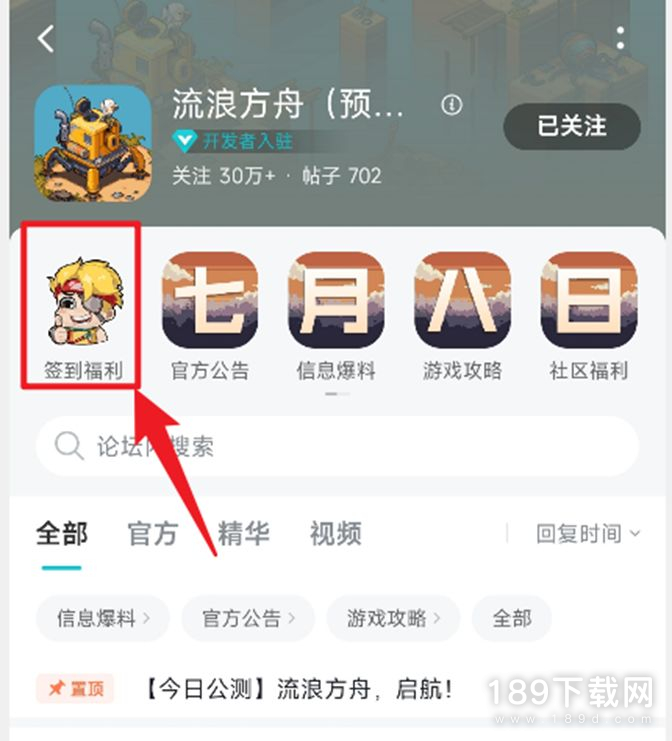The image size is (672, 741).
Task: Switch to the 官方 tab
Action: (x=152, y=533)
